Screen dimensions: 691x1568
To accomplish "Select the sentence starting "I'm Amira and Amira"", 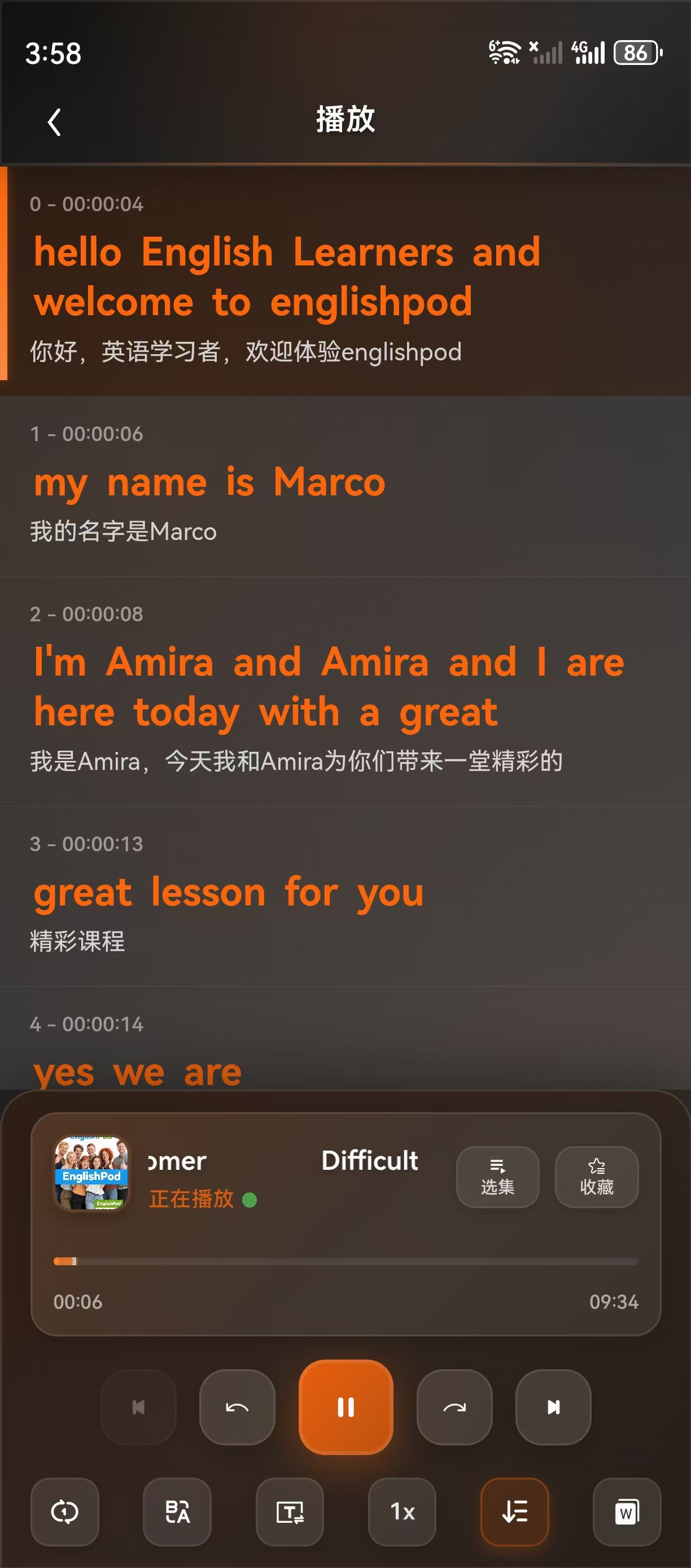I will coord(329,687).
